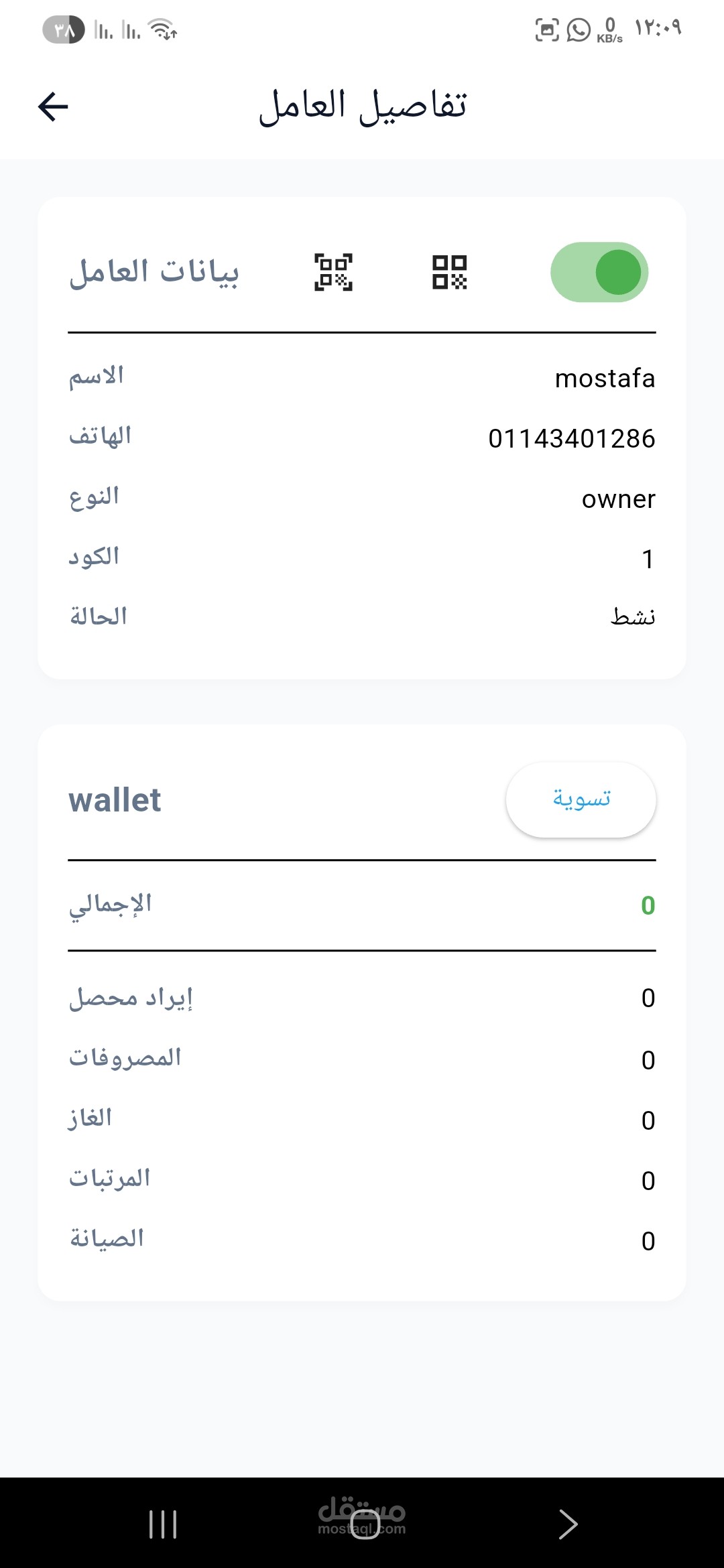This screenshot has width=724, height=1568.
Task: Go back using the top arrow
Action: coord(54,107)
